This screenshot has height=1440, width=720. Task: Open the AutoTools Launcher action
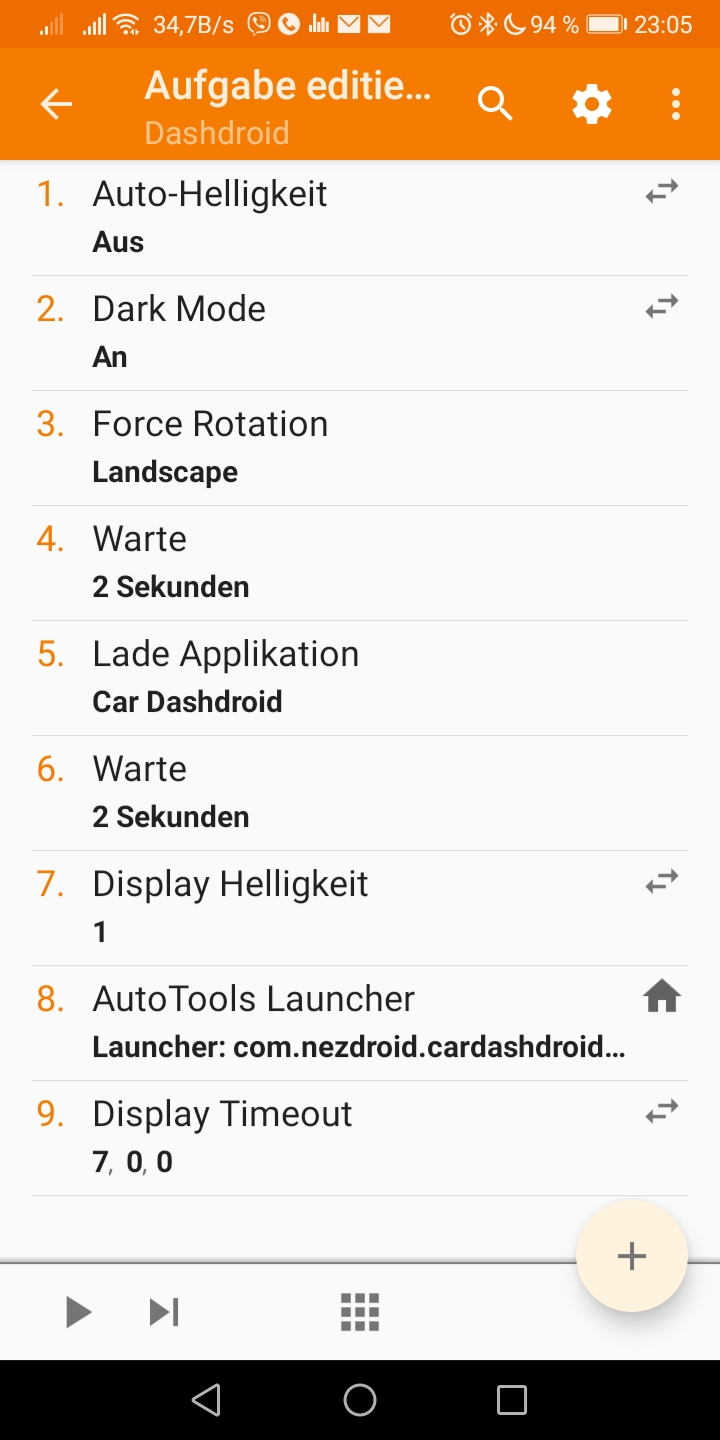point(360,1023)
